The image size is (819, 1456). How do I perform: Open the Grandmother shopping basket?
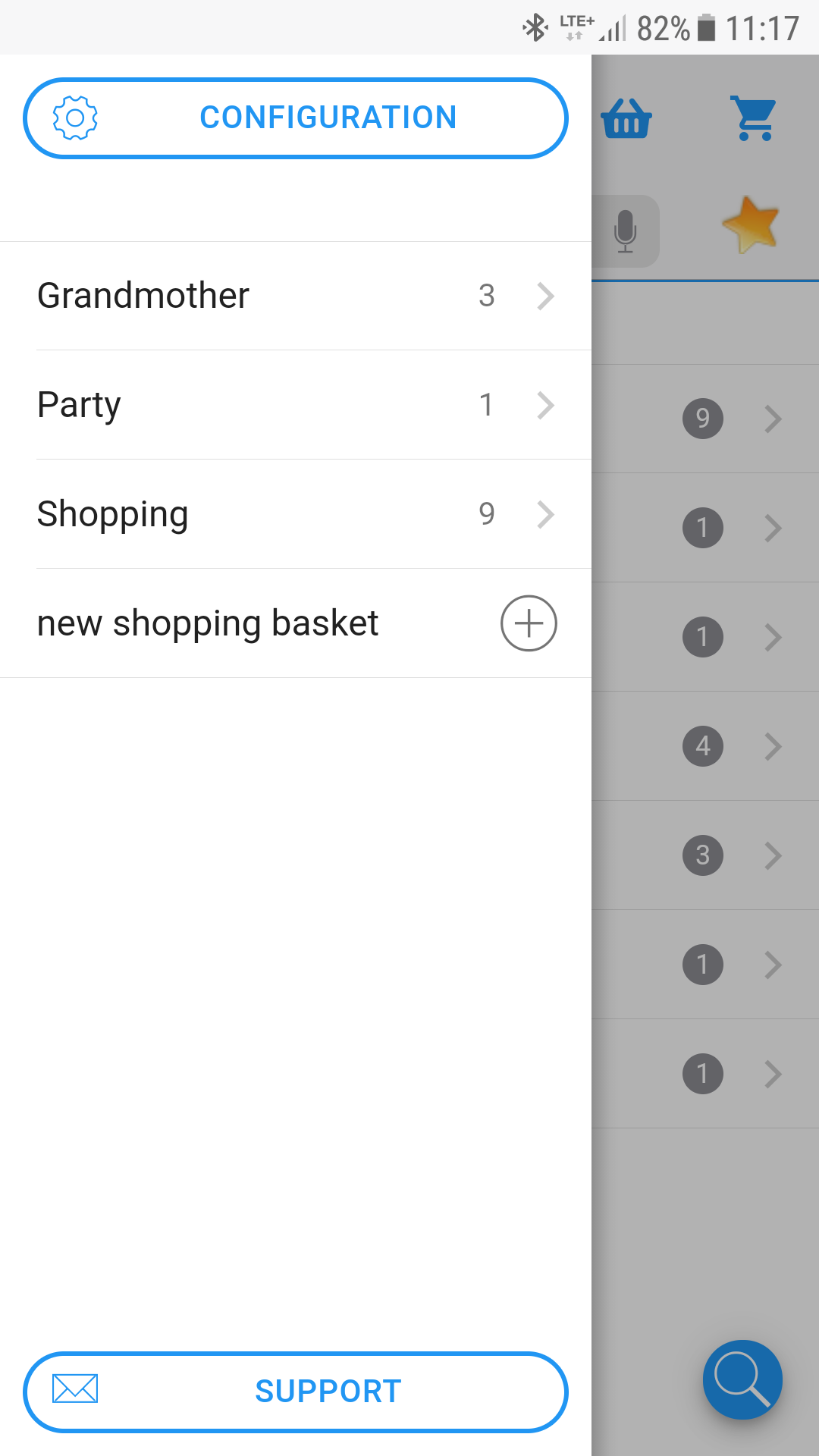click(x=296, y=296)
